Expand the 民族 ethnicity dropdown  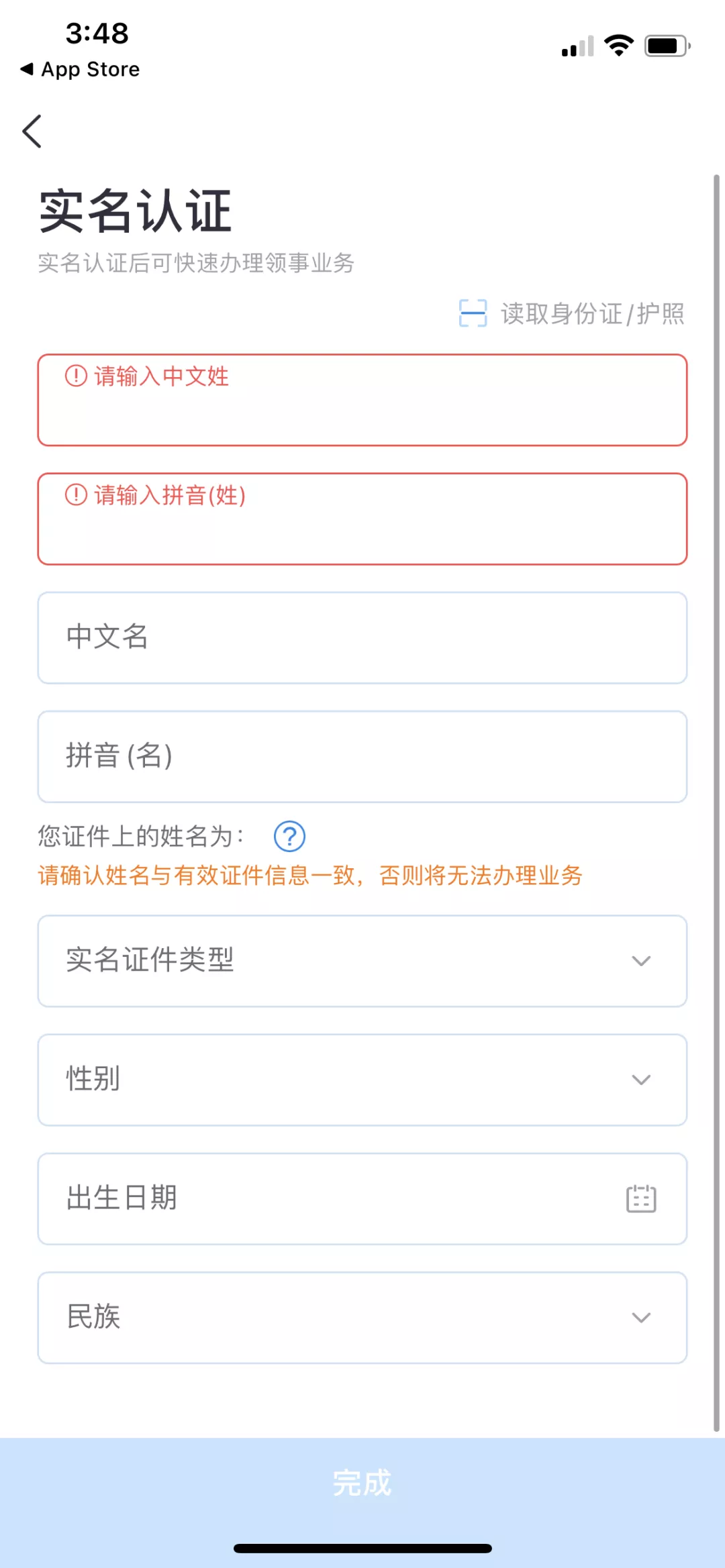[x=362, y=1317]
